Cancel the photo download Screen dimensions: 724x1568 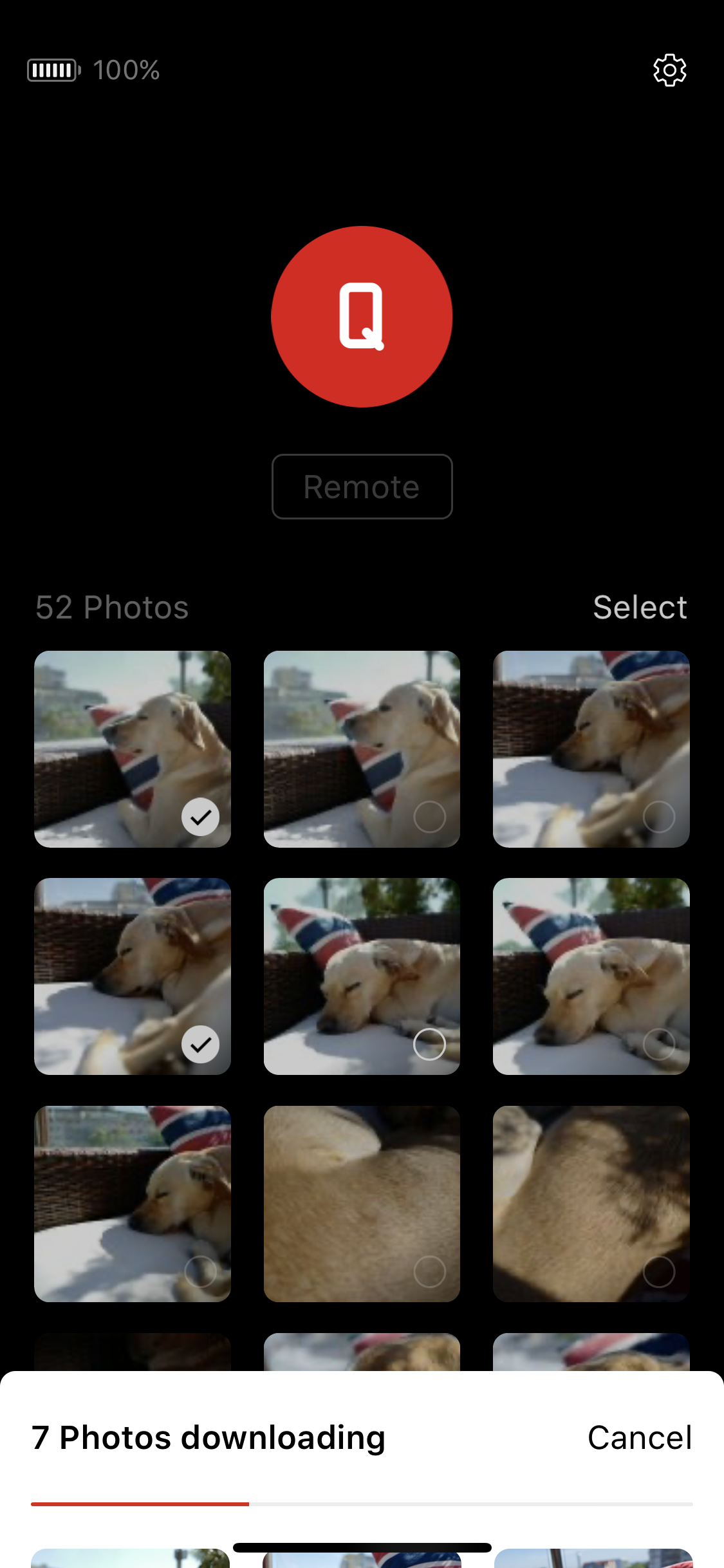[640, 1437]
